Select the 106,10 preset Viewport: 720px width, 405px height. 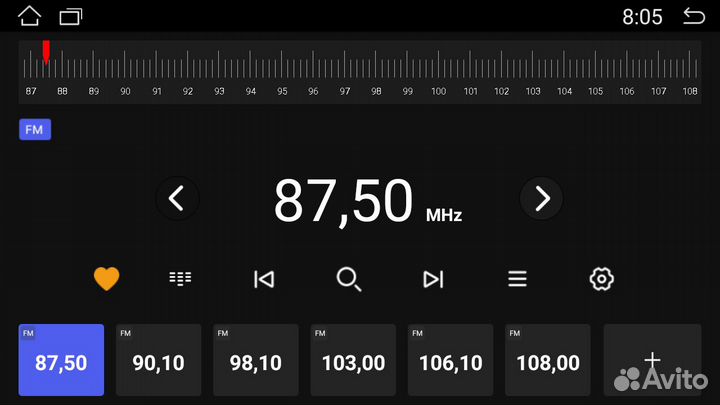pos(450,360)
